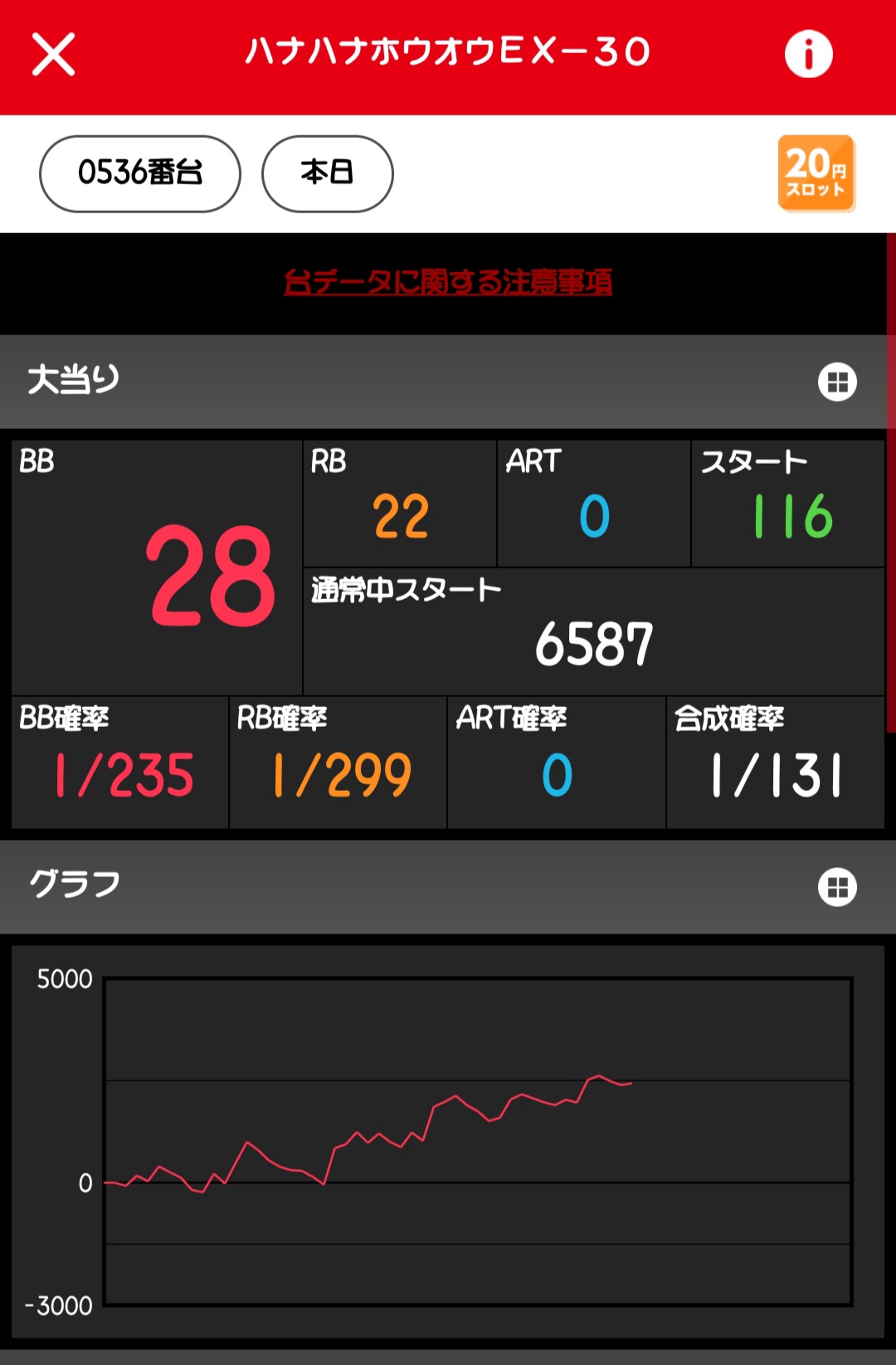Select the 0536番台 machine number button

pyautogui.click(x=140, y=173)
